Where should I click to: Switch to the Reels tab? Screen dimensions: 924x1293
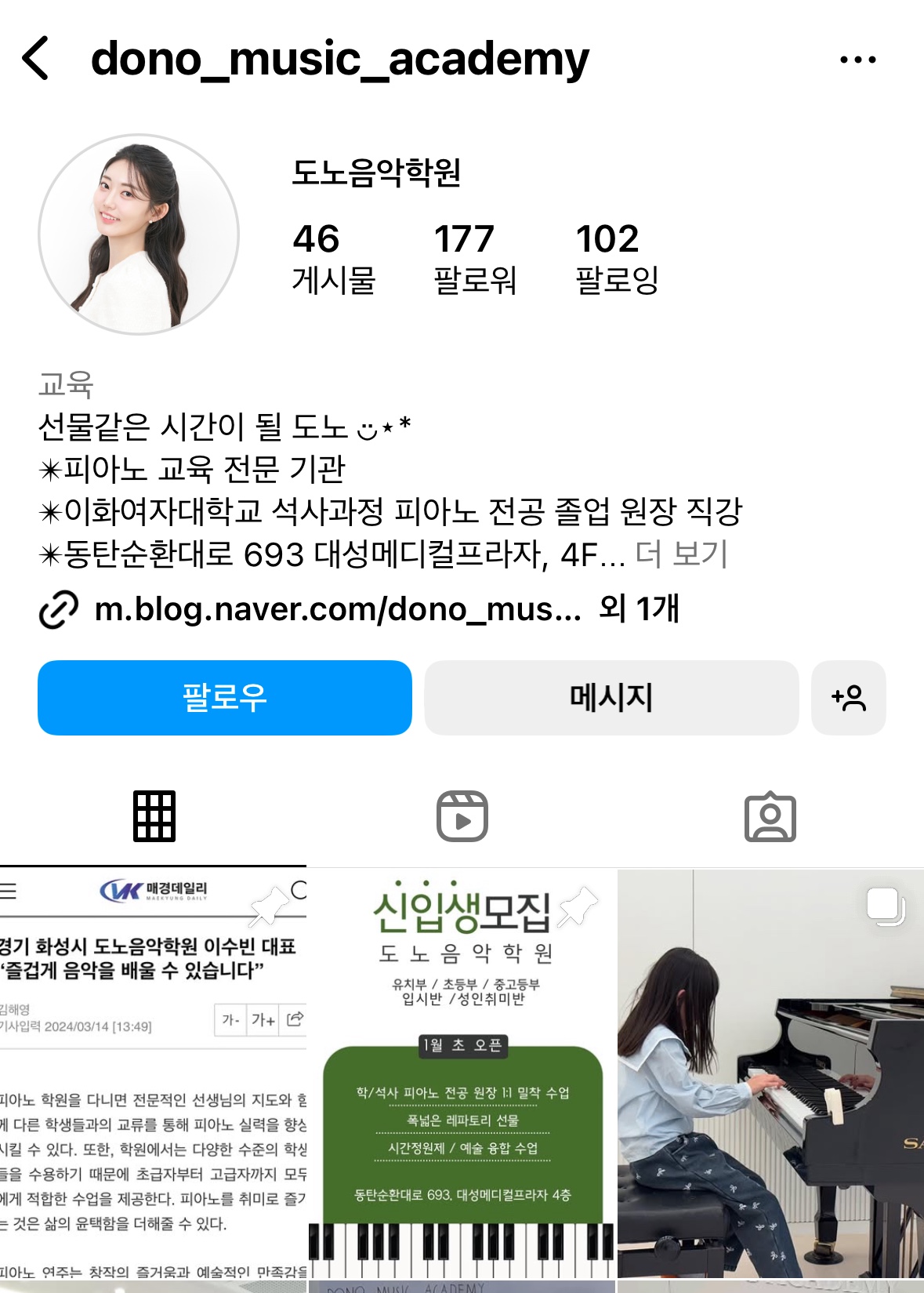(x=462, y=816)
